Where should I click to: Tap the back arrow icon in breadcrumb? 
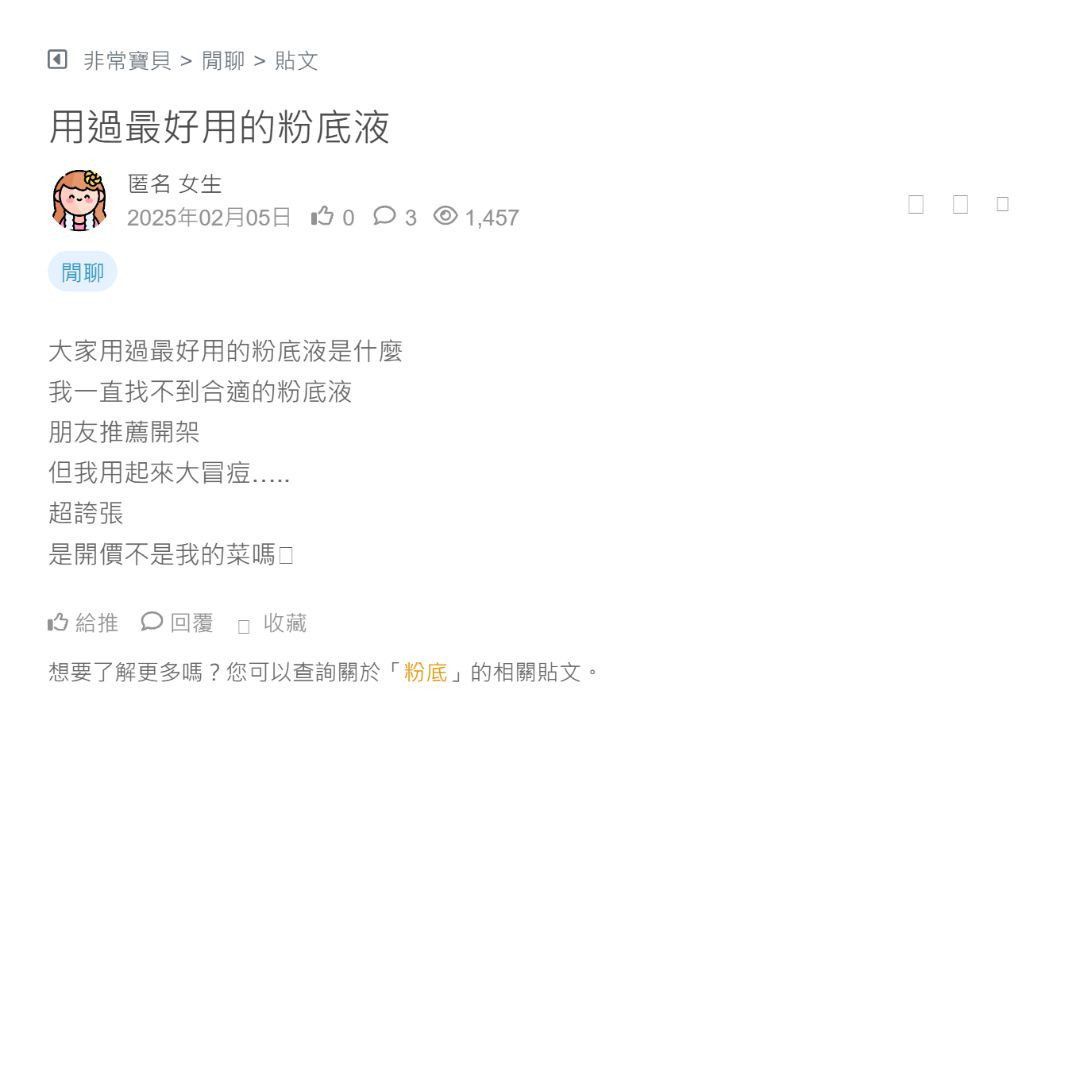58,60
